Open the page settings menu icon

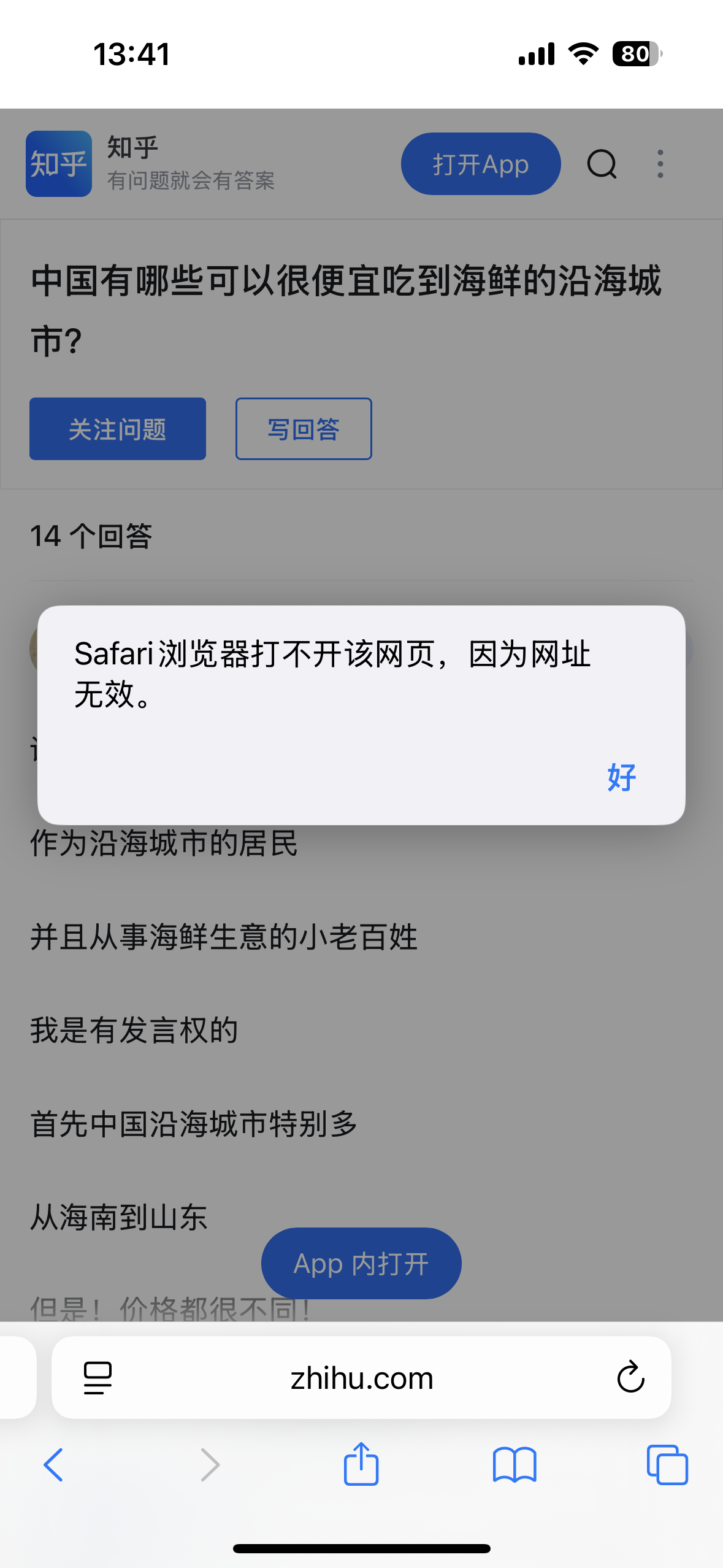[x=98, y=1378]
